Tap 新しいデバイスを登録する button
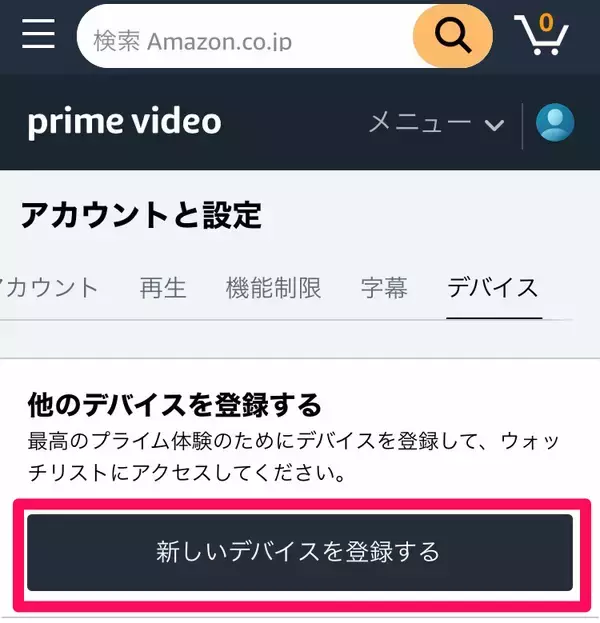Viewport: 600px width, 623px height. pyautogui.click(x=299, y=552)
